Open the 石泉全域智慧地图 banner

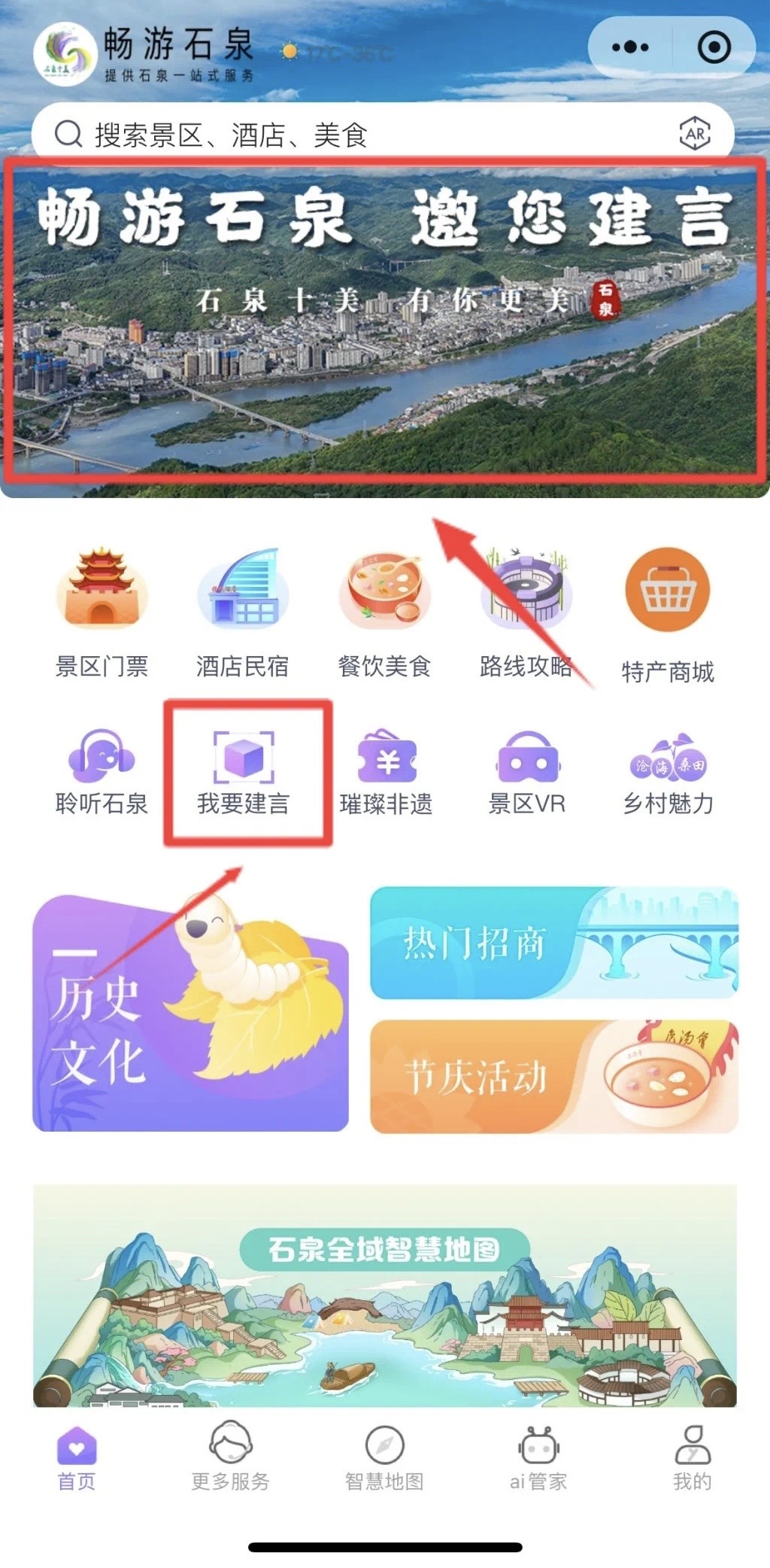coord(385,1296)
